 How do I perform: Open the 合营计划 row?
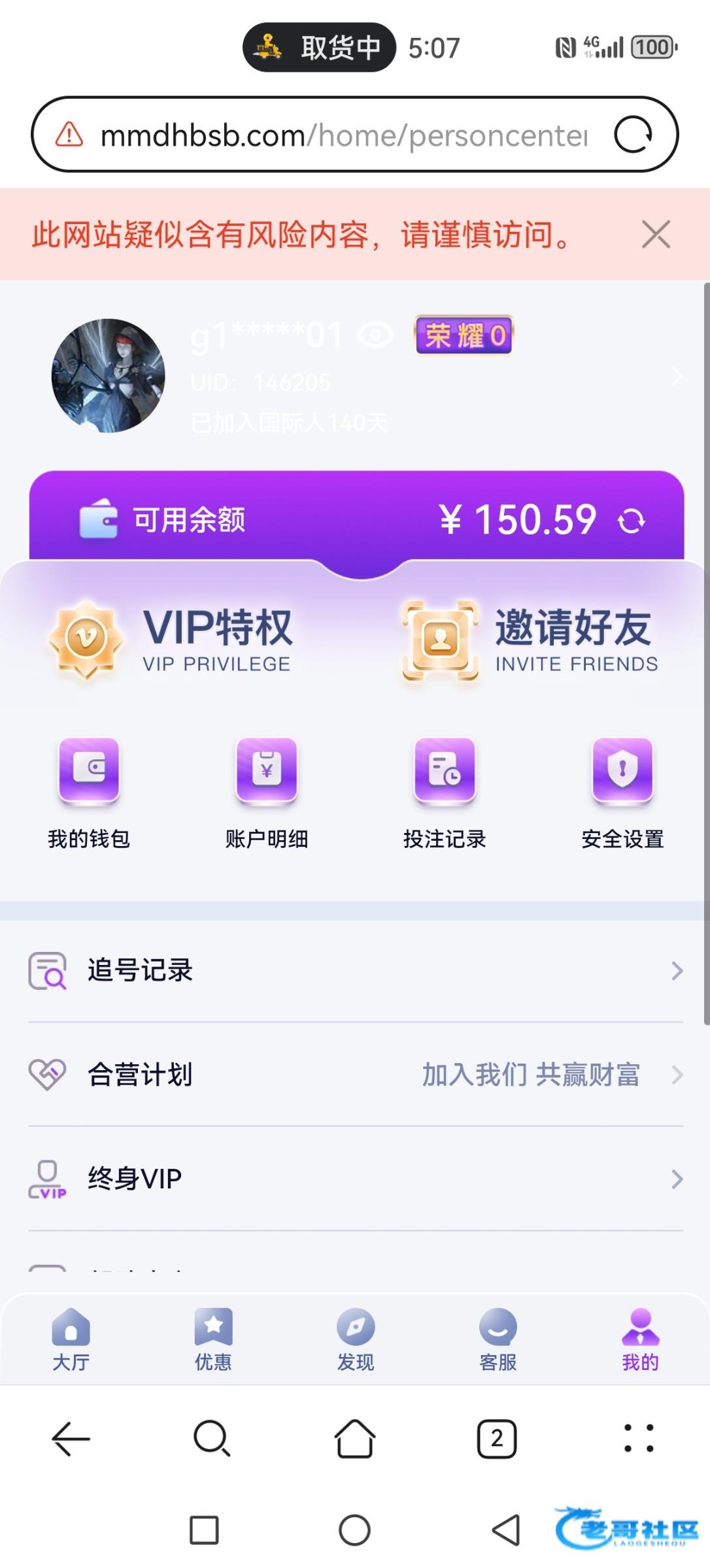[x=355, y=1075]
